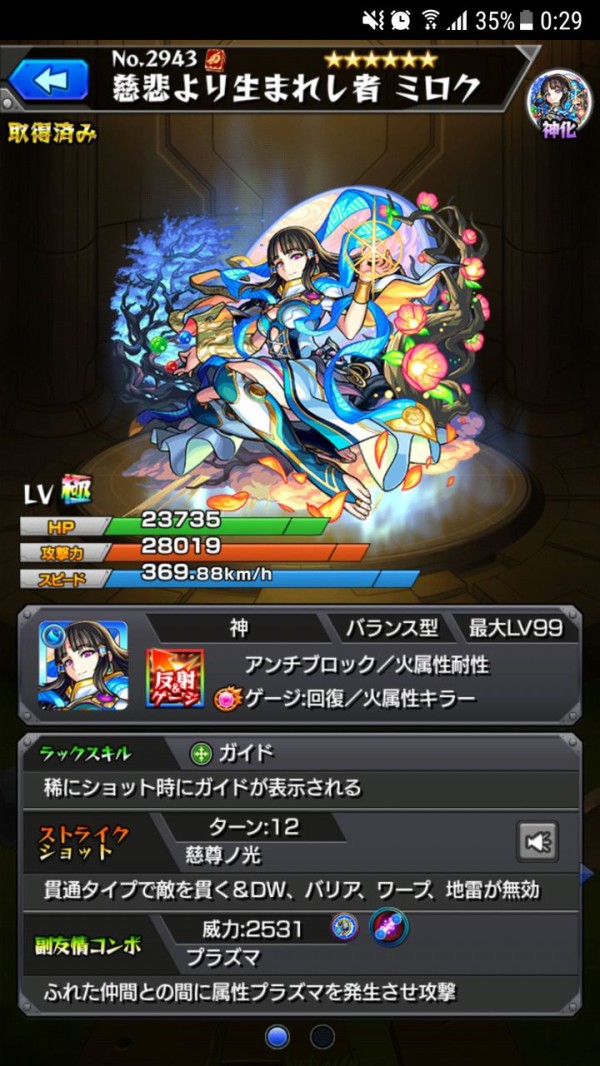The image size is (600, 1066).
Task: Go back using the blue arrow button
Action: 49,82
